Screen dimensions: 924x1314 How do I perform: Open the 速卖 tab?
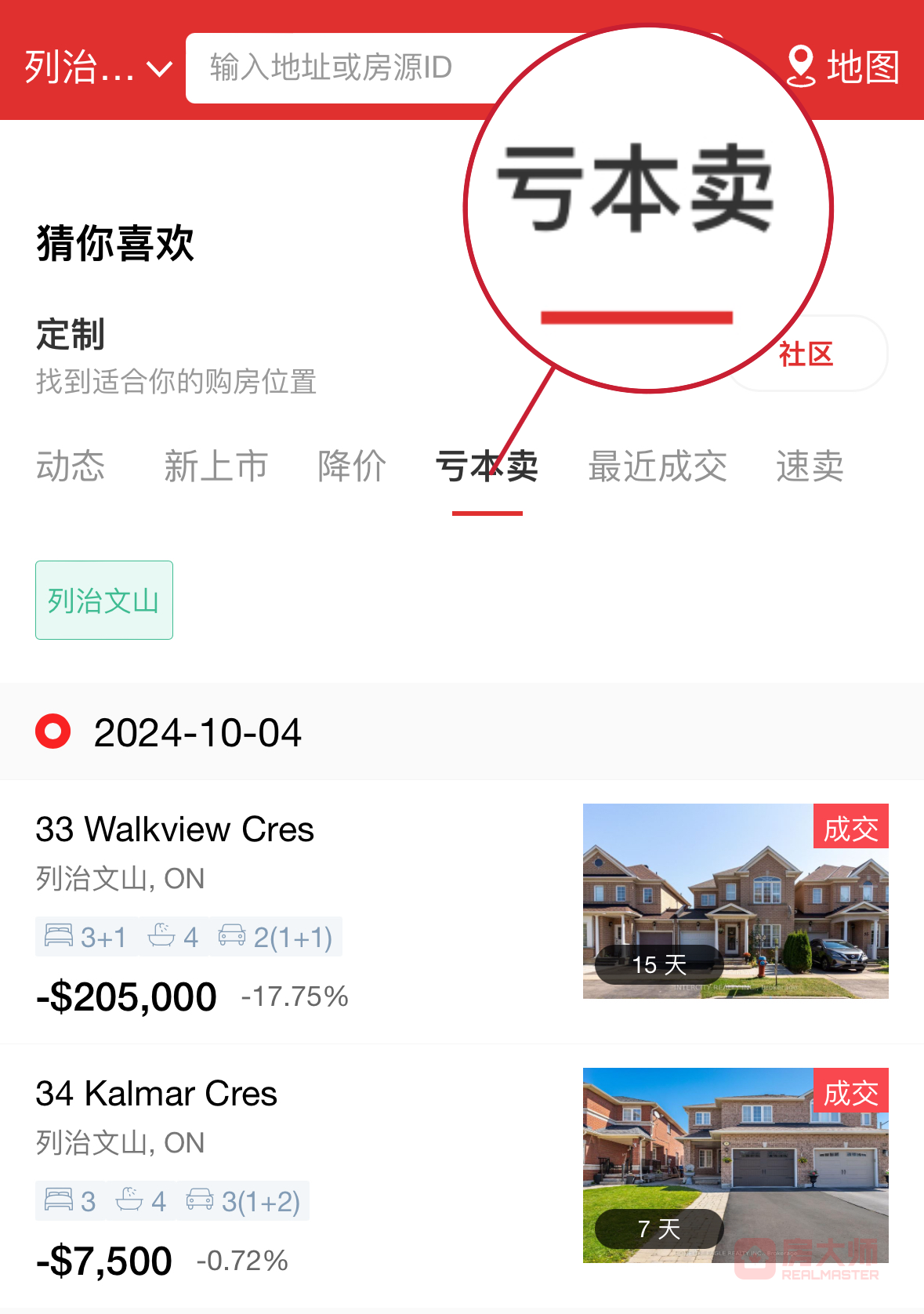[810, 466]
